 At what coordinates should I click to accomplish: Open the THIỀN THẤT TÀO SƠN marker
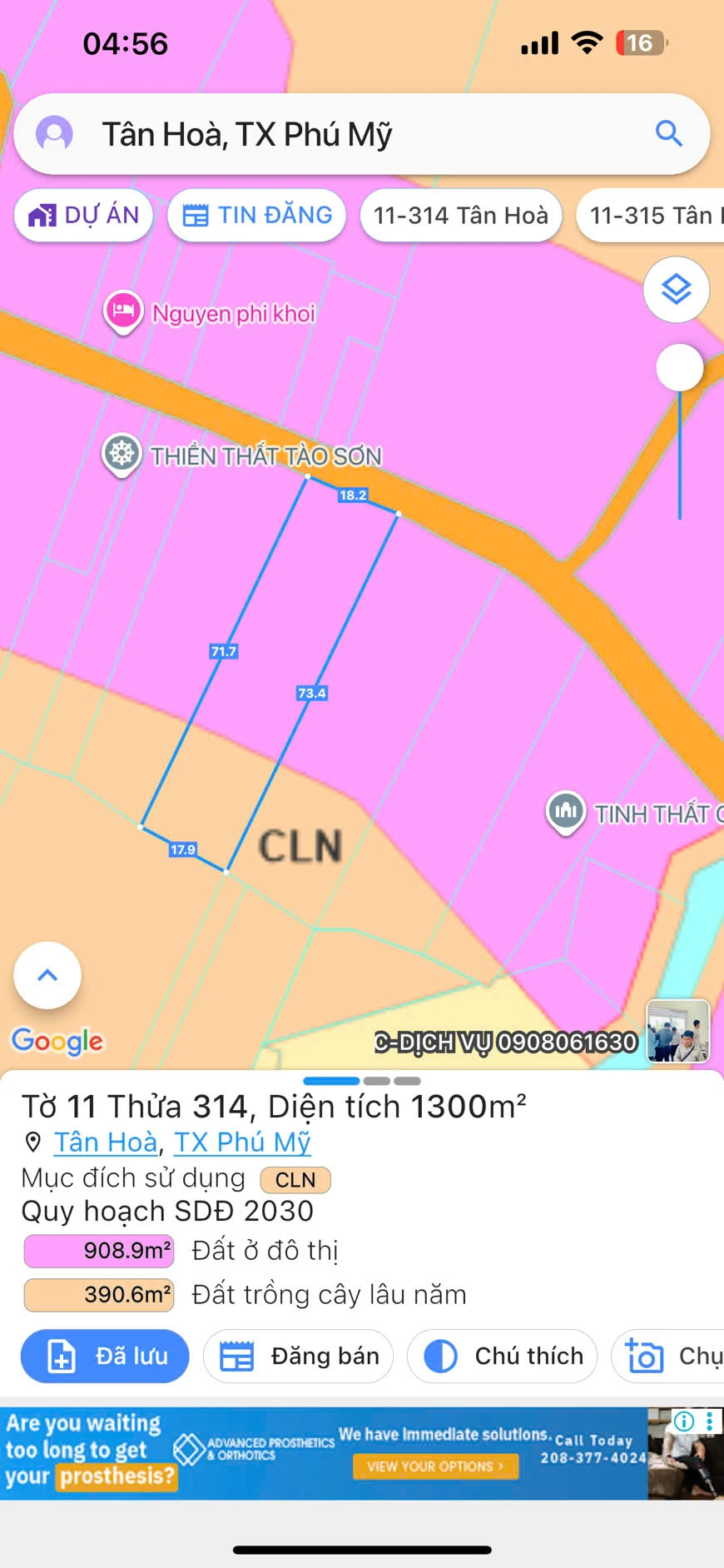(122, 455)
